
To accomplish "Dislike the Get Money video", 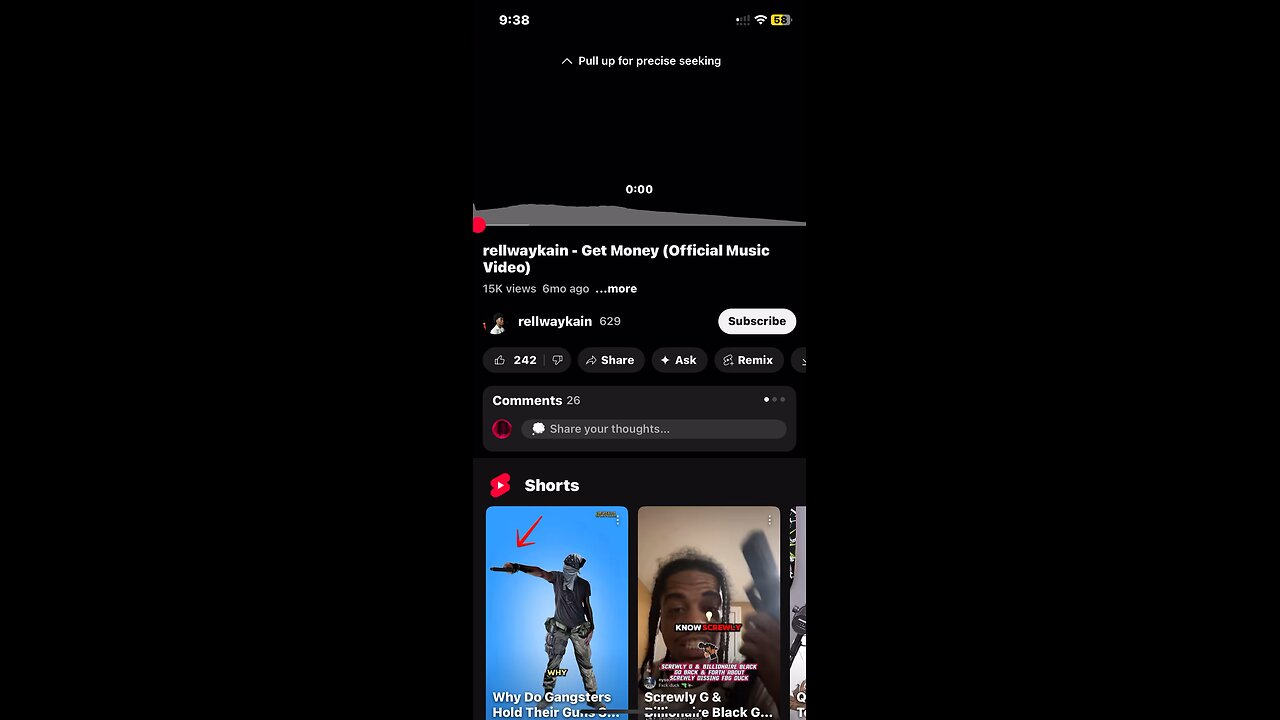I will 558,360.
